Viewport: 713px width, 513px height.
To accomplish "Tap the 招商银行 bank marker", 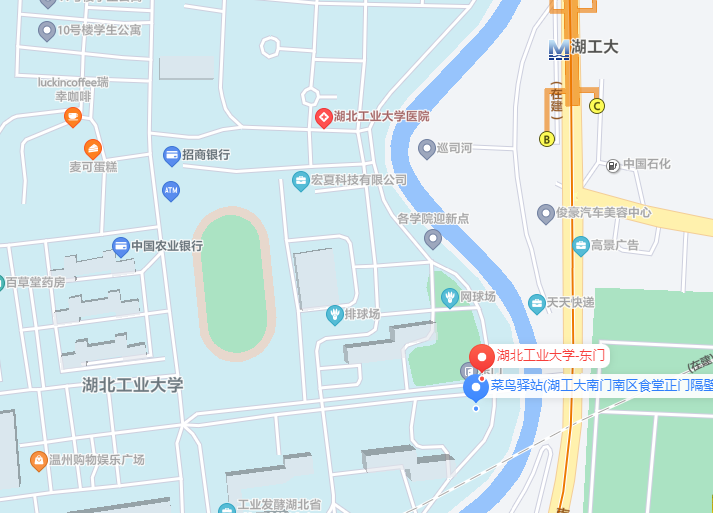I will pos(171,155).
